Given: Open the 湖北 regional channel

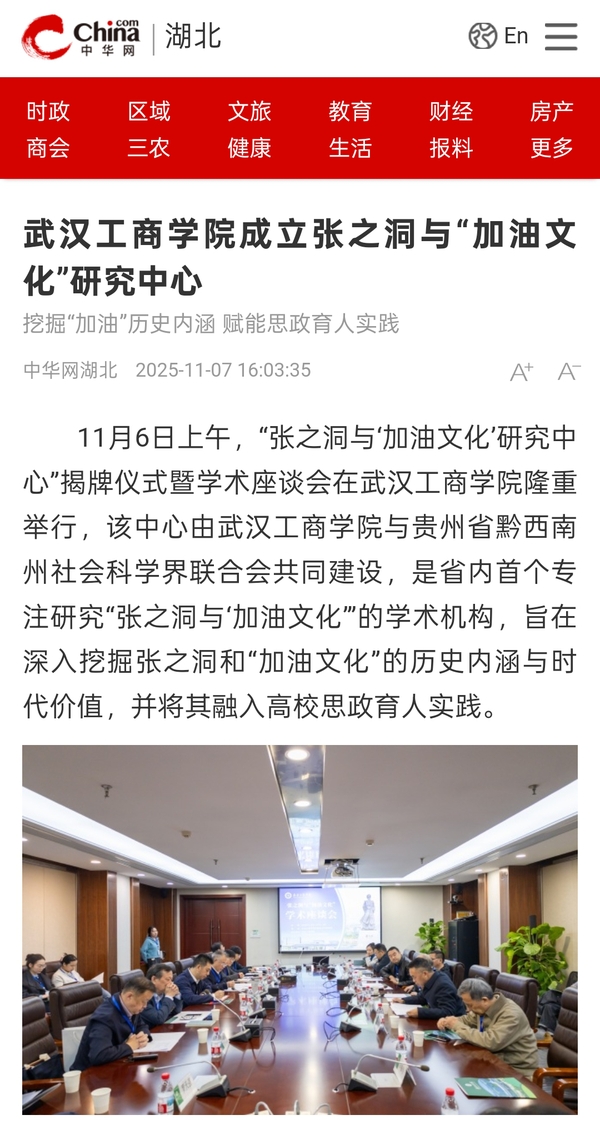Looking at the screenshot, I should pyautogui.click(x=193, y=37).
